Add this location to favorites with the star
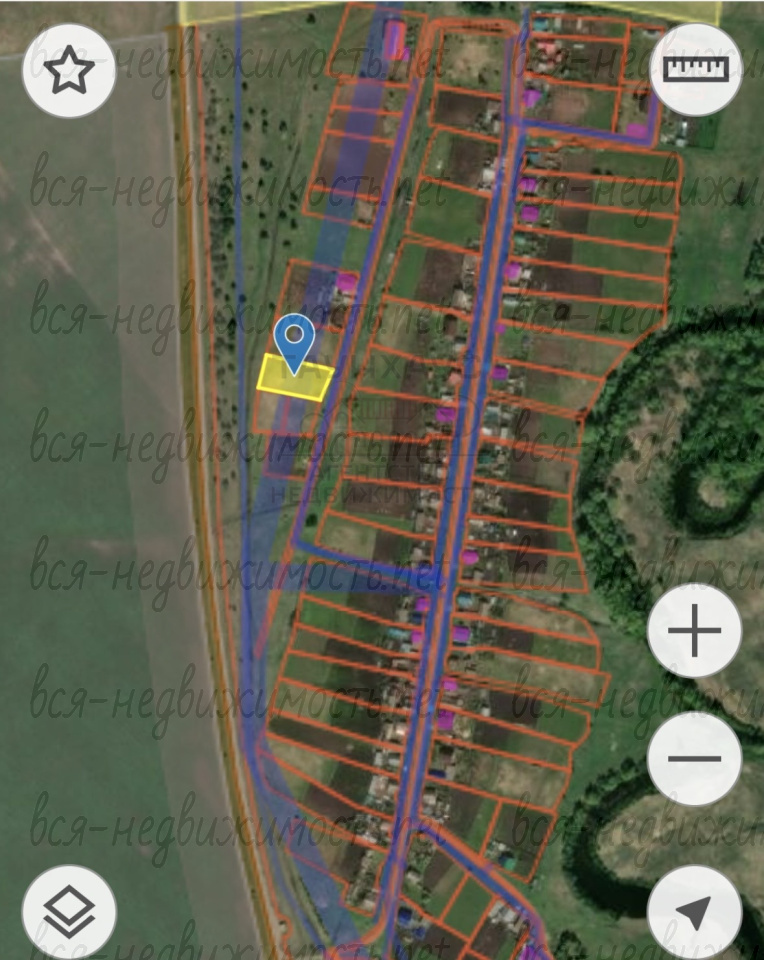 [69, 71]
